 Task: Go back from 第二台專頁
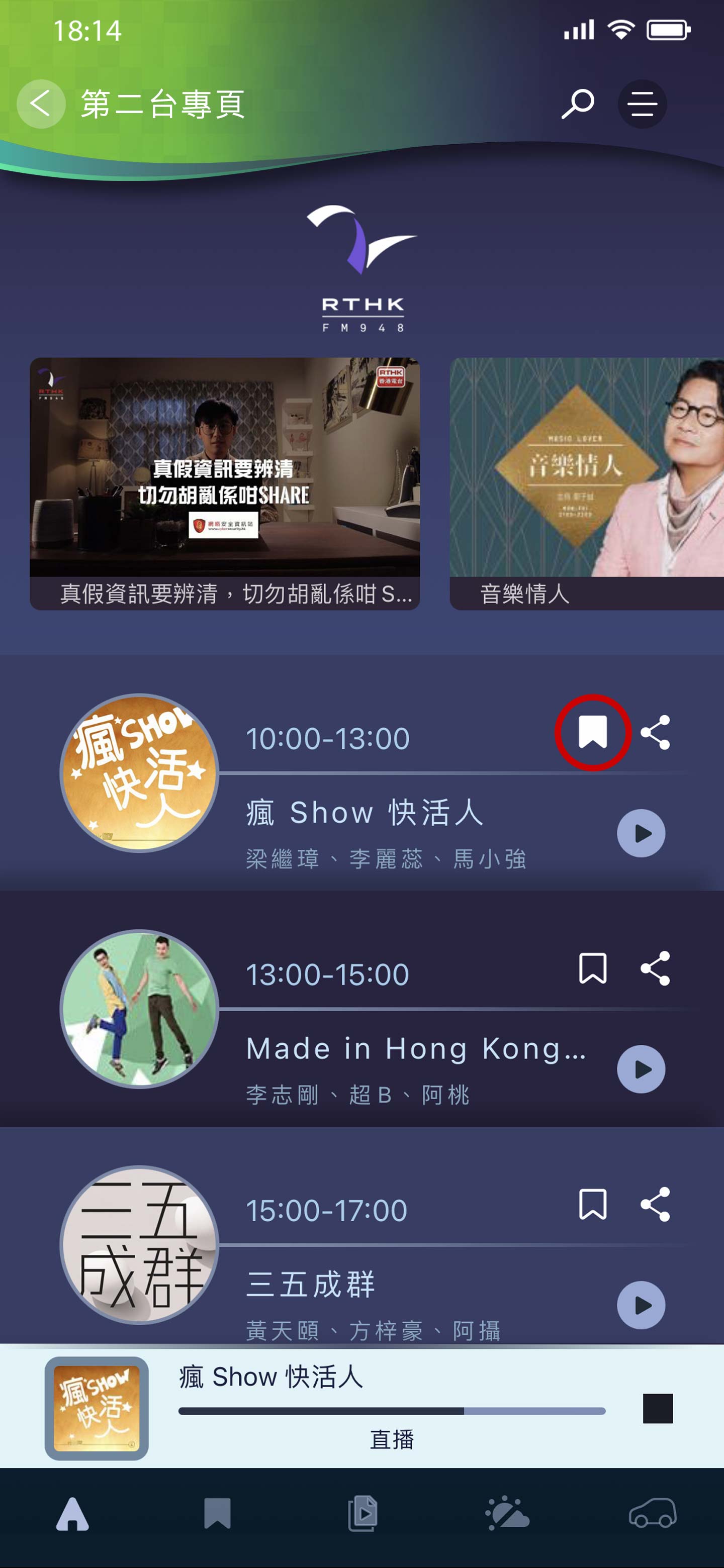41,104
